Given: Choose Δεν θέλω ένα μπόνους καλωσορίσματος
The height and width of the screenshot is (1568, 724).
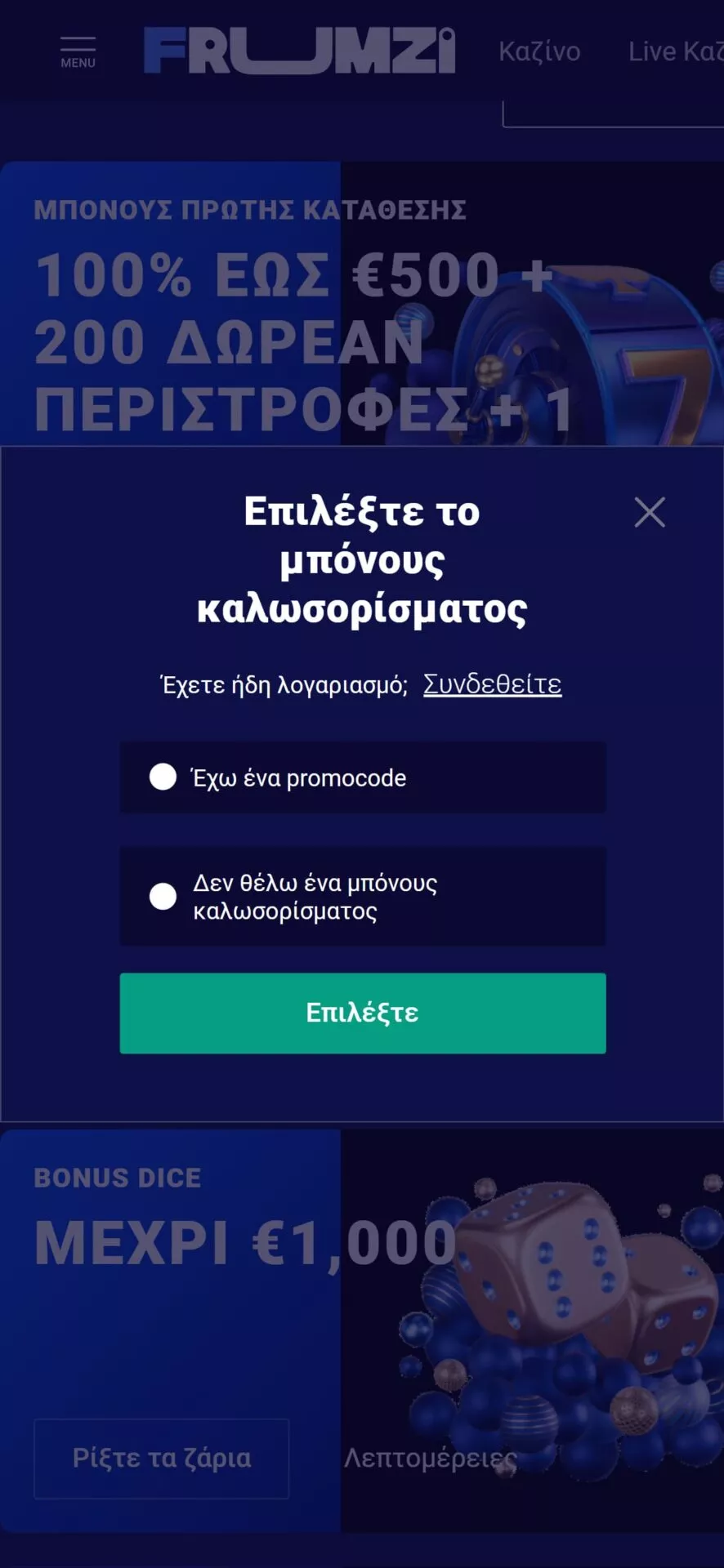Looking at the screenshot, I should 363,896.
